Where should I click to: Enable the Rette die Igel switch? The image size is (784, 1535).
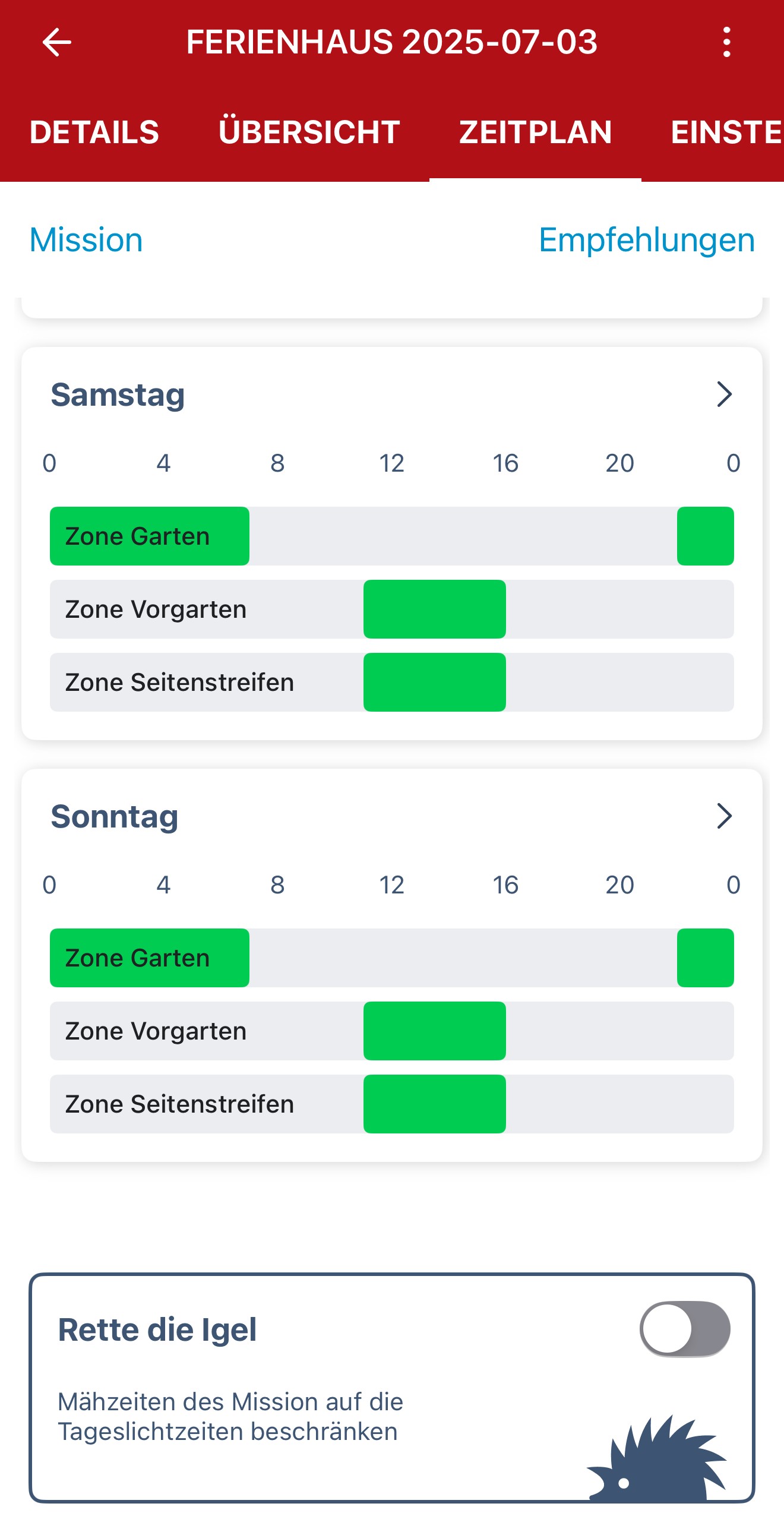coord(684,1329)
